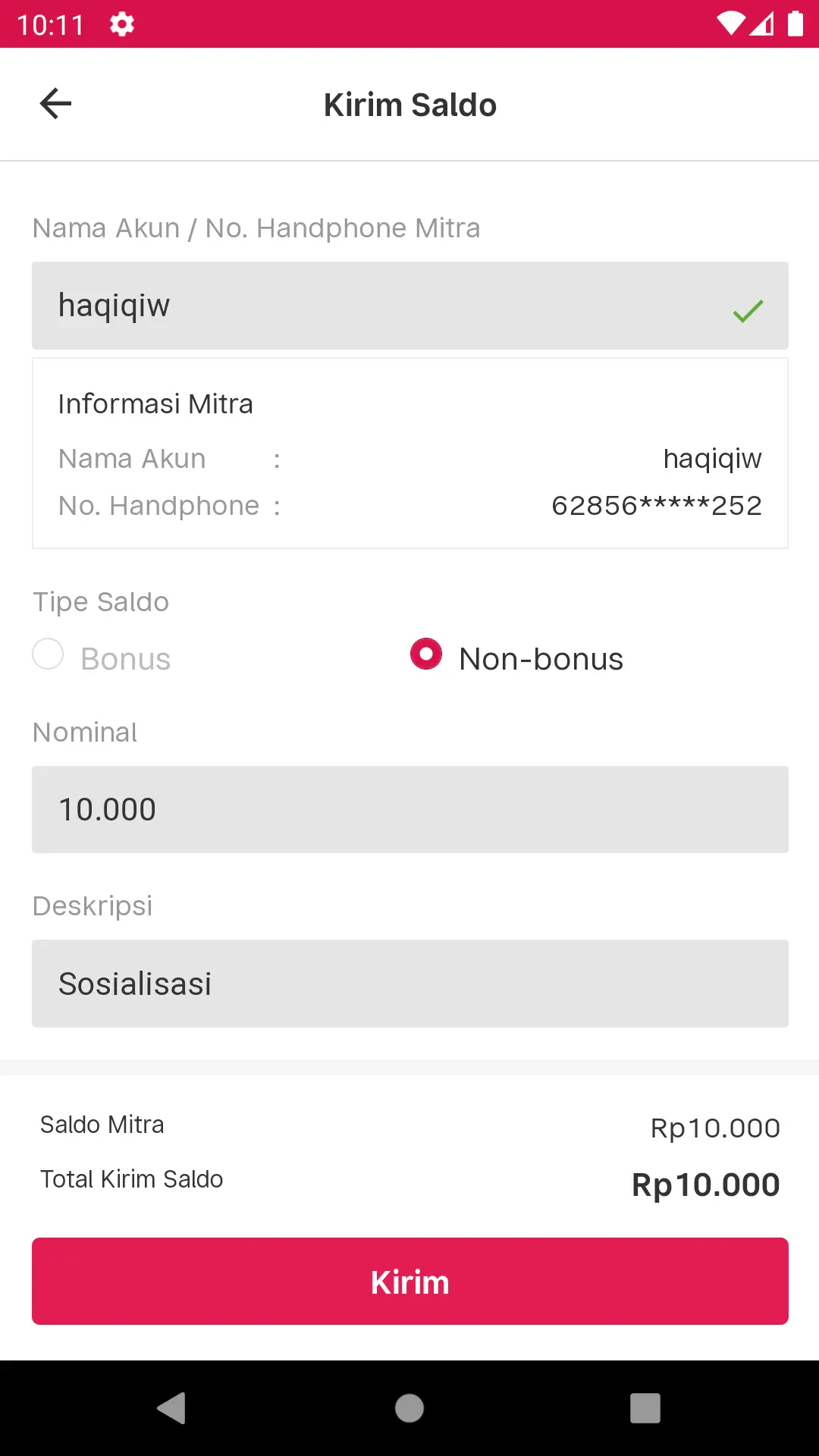Tap the battery icon in the status bar
819x1456 pixels.
(x=794, y=23)
